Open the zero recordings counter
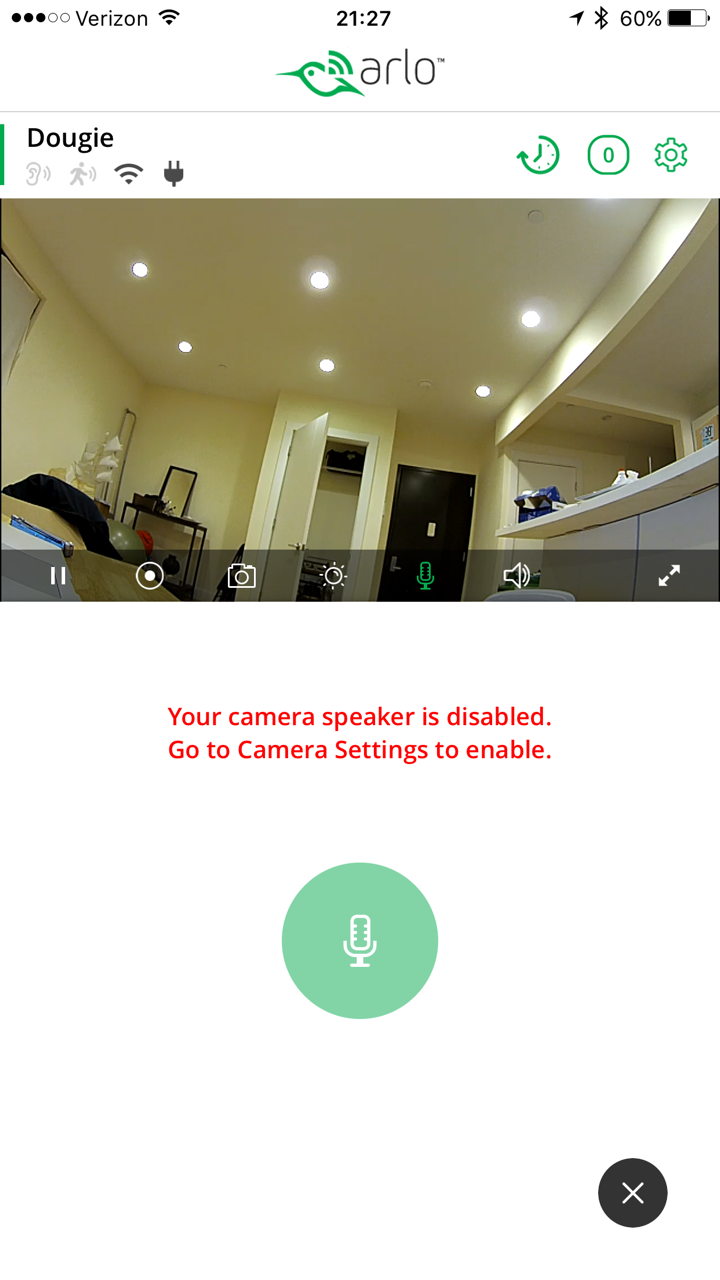Image resolution: width=720 pixels, height=1280 pixels. click(608, 156)
